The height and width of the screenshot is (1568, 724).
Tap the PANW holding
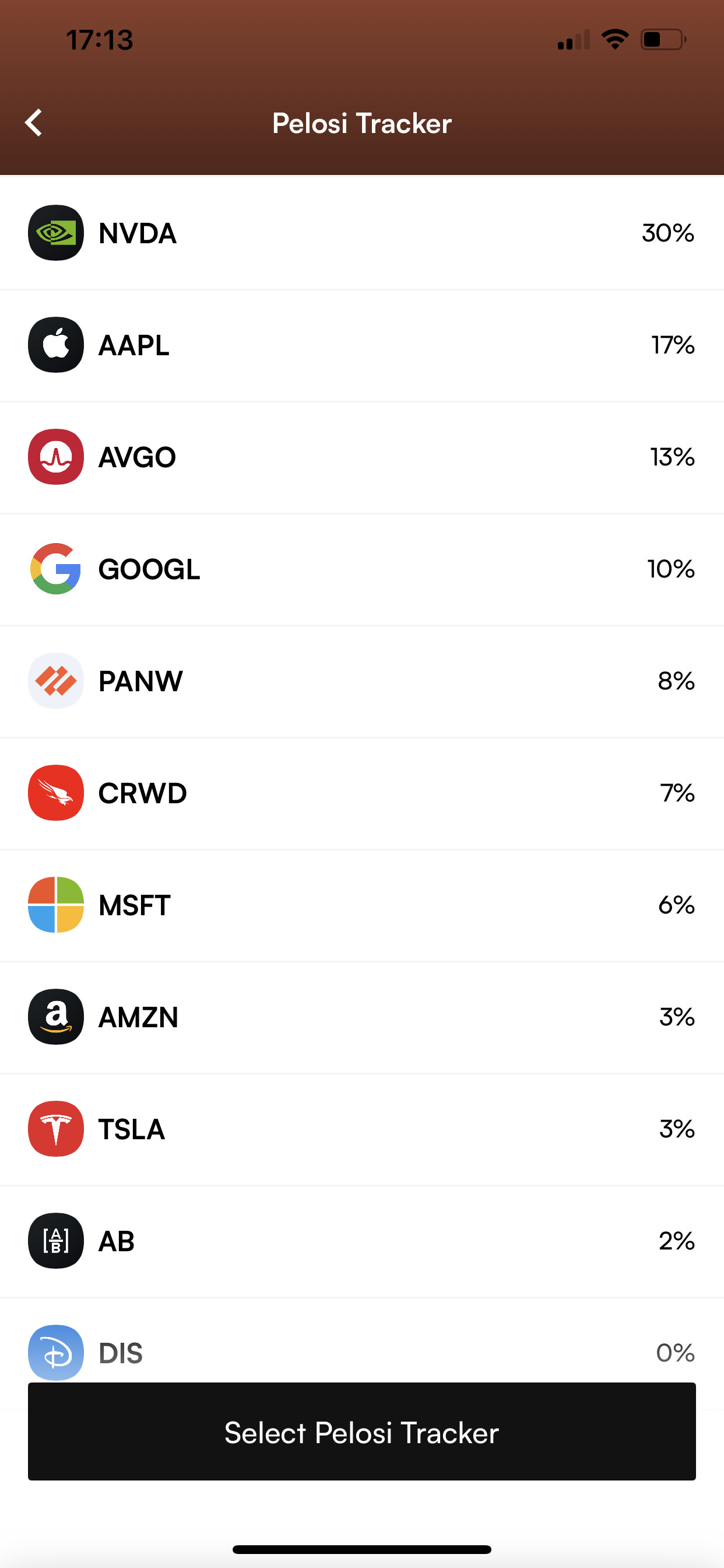[362, 681]
